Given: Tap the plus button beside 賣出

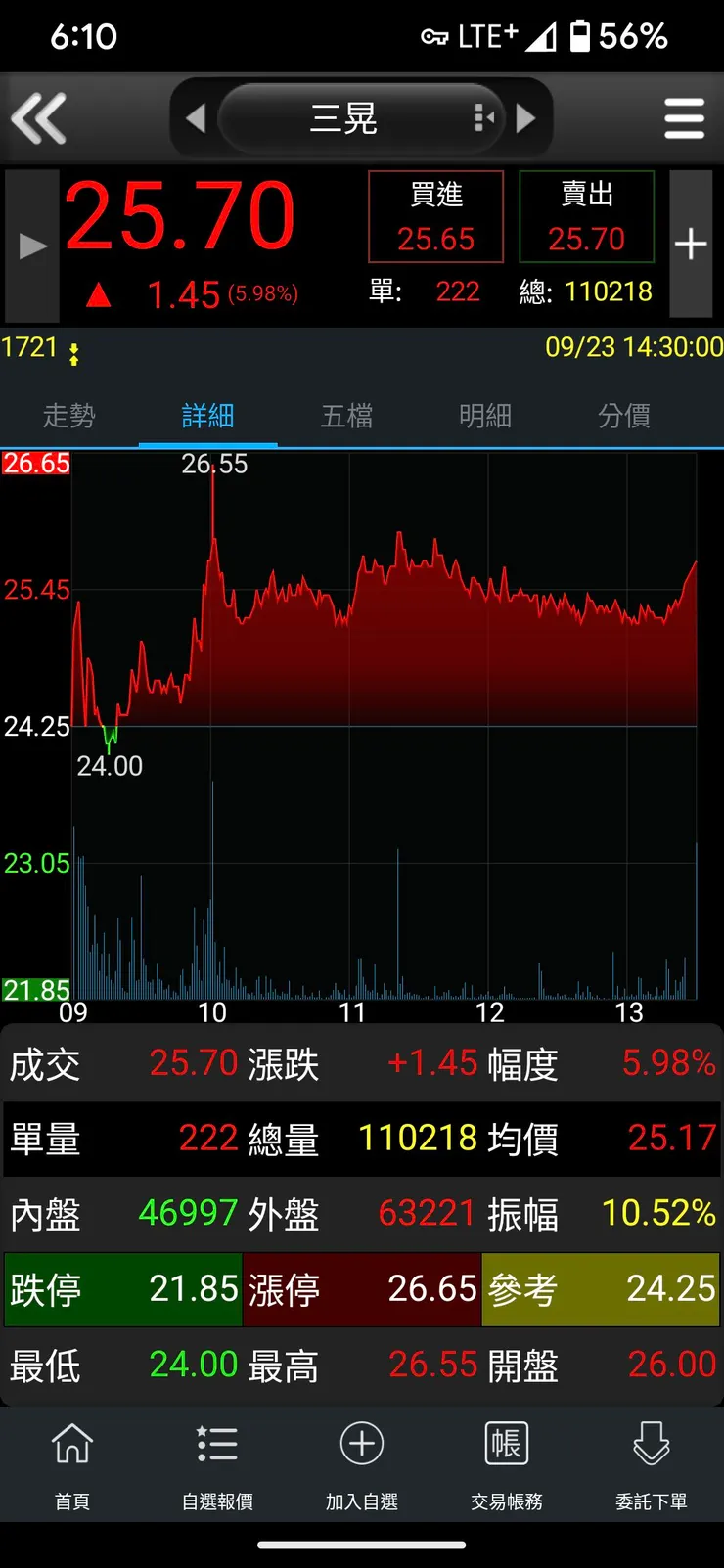Looking at the screenshot, I should pyautogui.click(x=691, y=244).
